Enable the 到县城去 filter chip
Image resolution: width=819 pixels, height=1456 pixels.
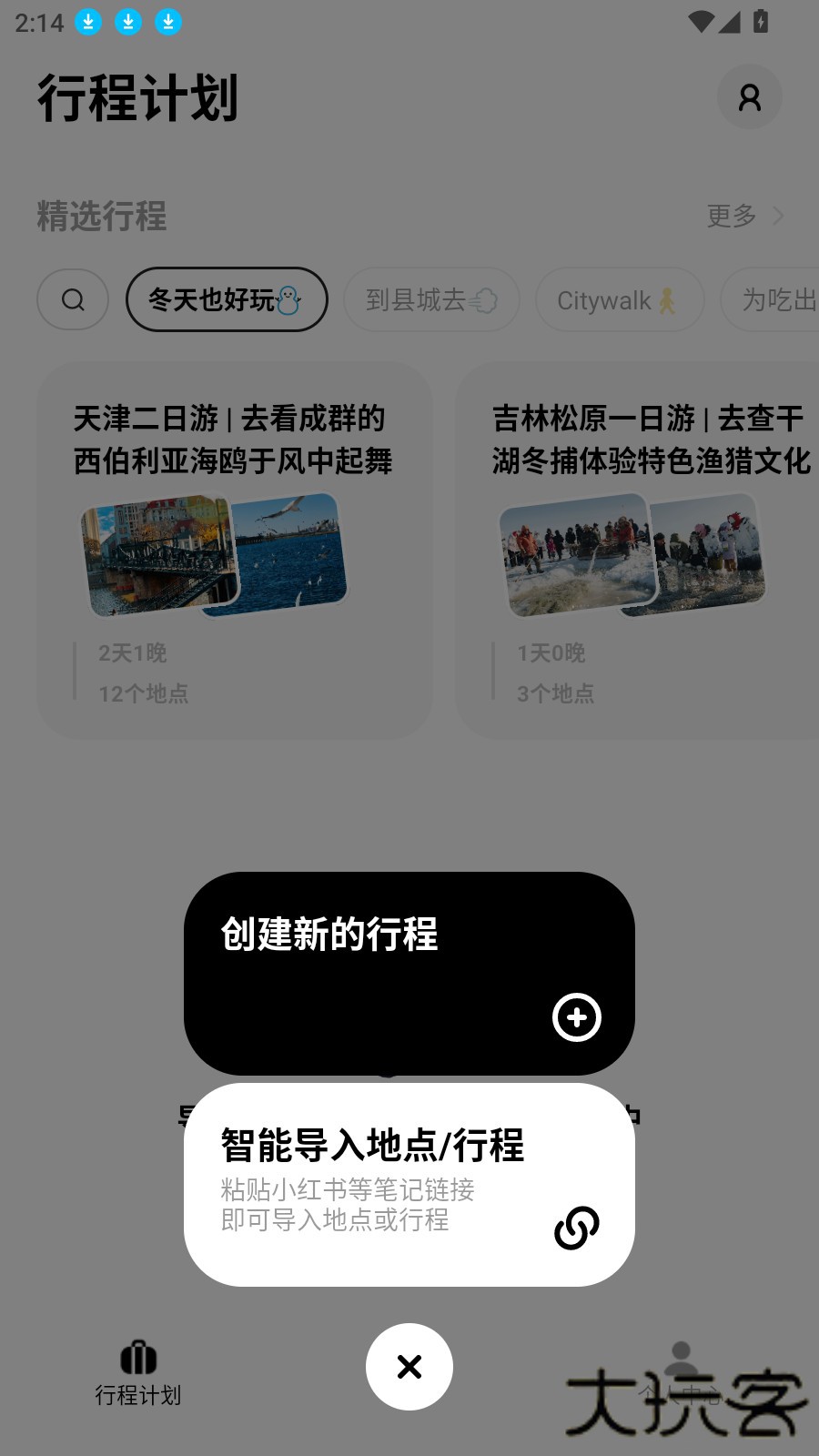[x=431, y=299]
